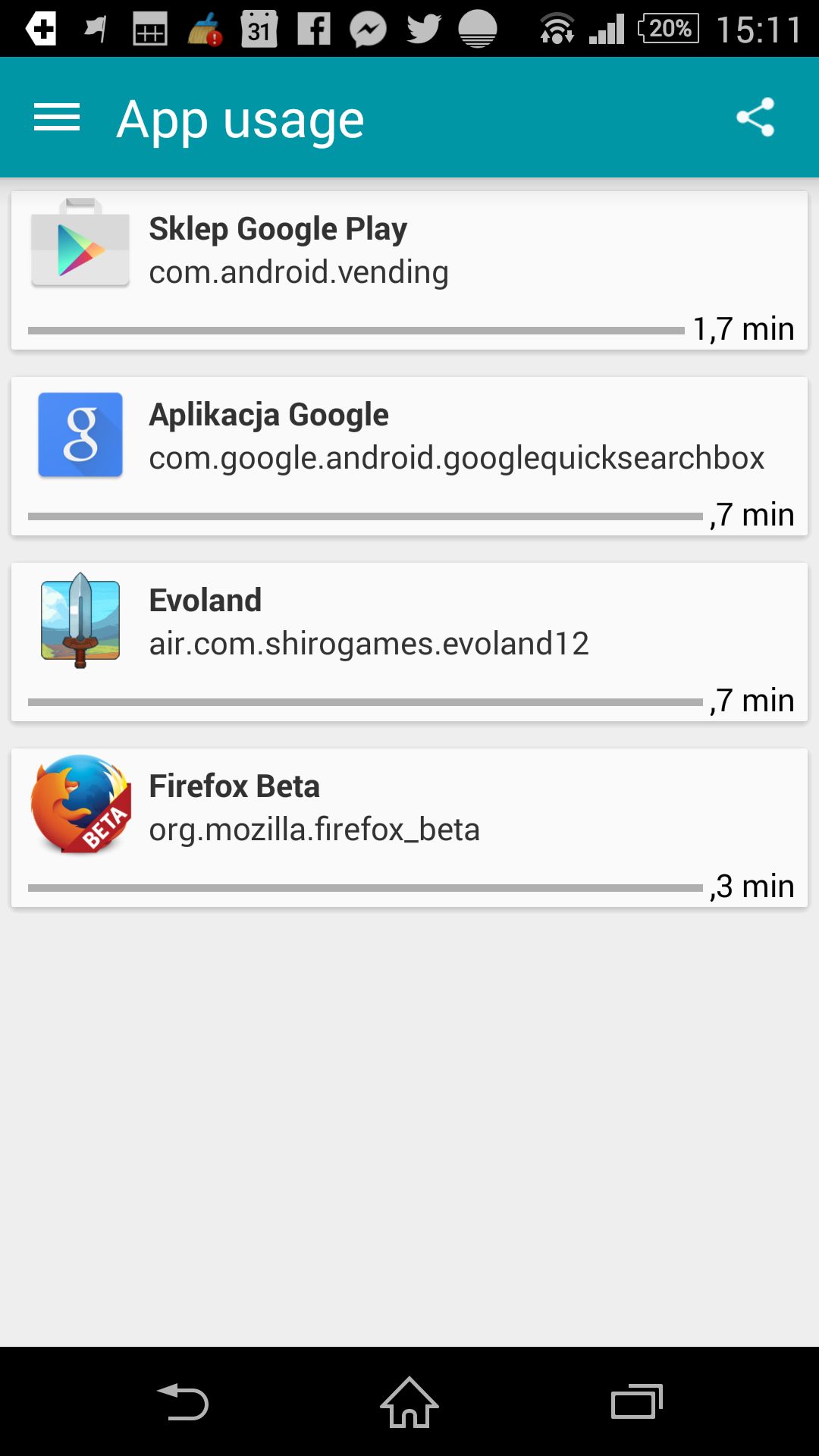Go to the home screen

tap(409, 1401)
